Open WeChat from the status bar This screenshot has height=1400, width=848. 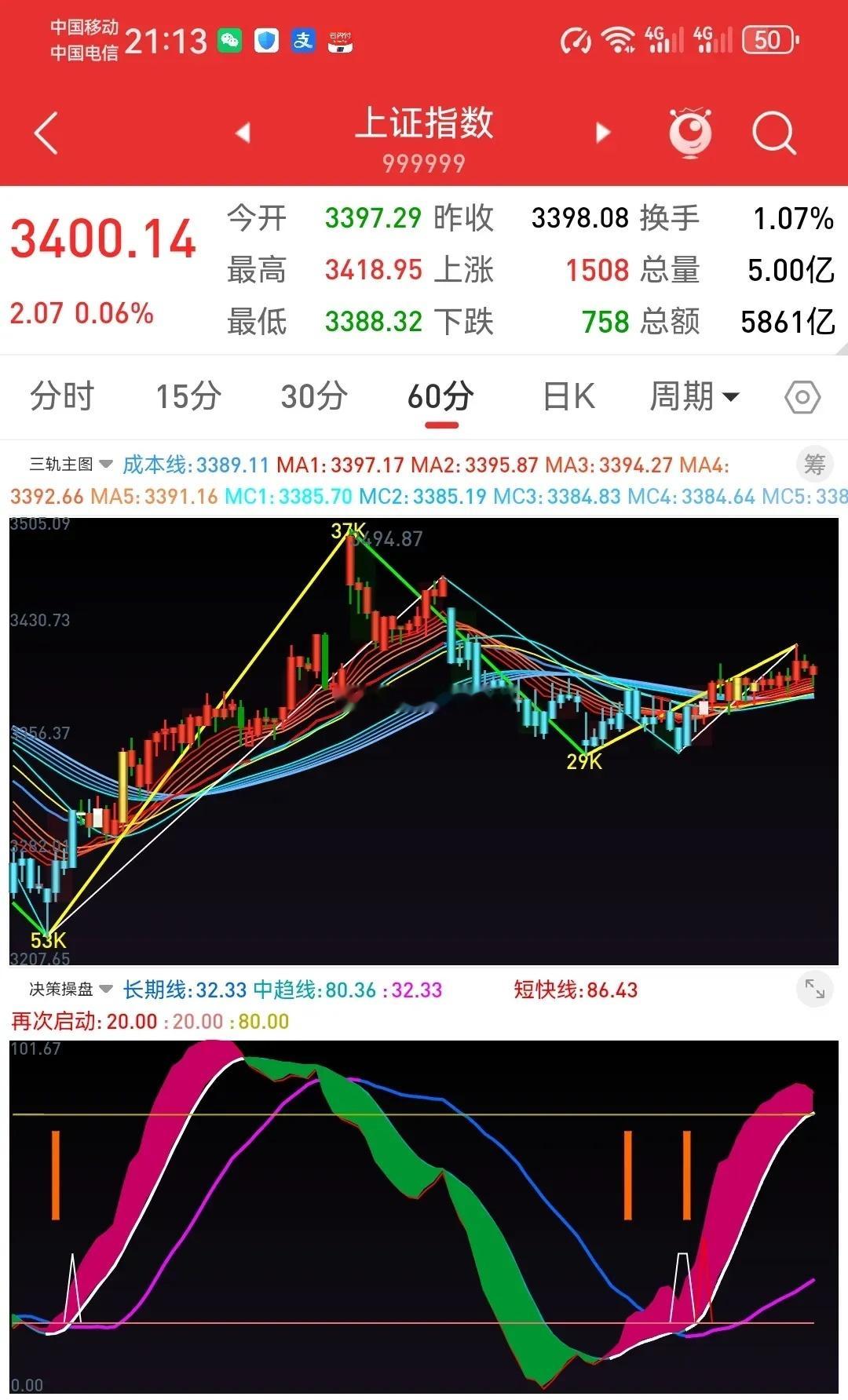[231, 40]
